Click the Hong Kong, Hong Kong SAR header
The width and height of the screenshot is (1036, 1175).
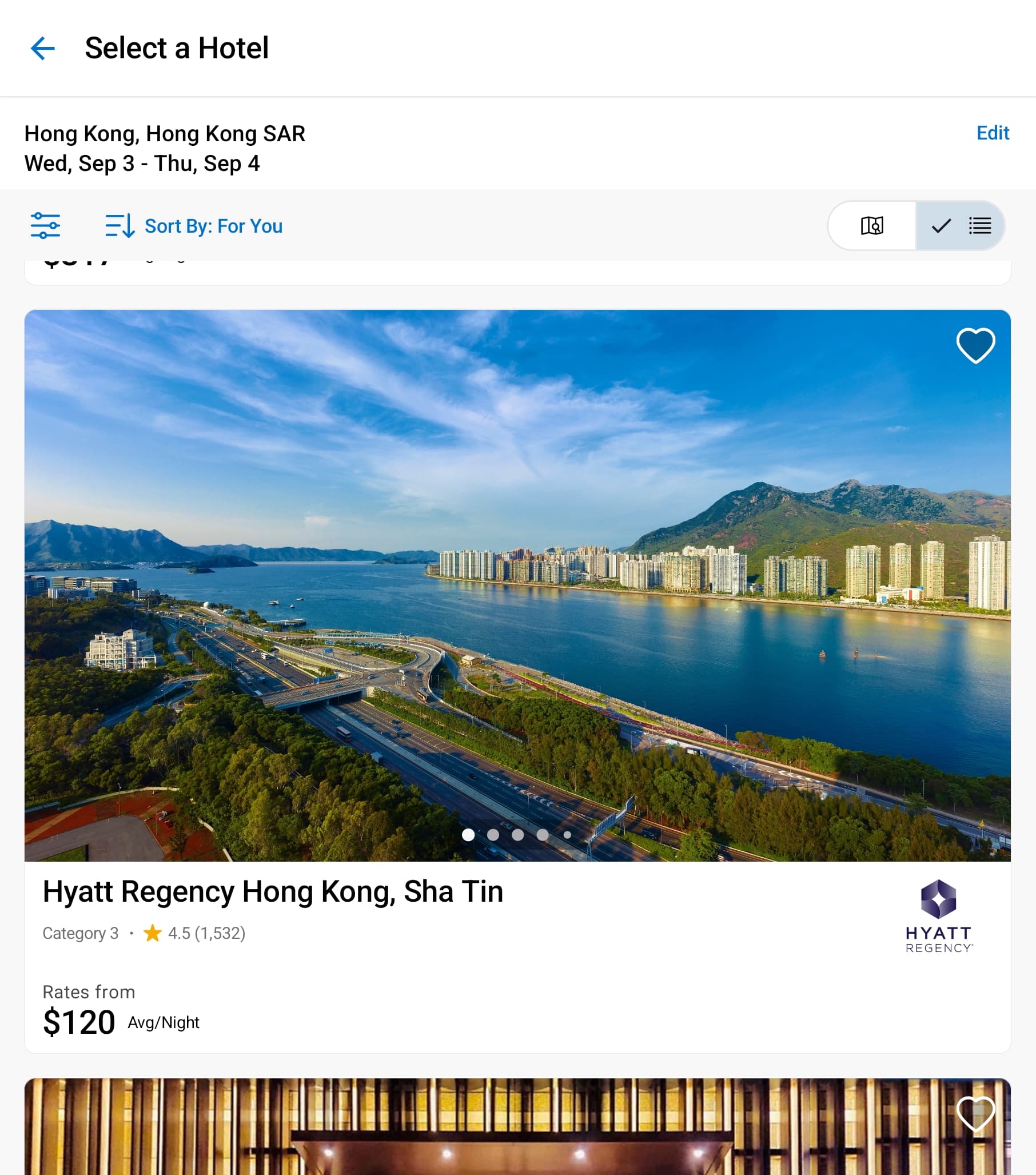click(x=165, y=133)
